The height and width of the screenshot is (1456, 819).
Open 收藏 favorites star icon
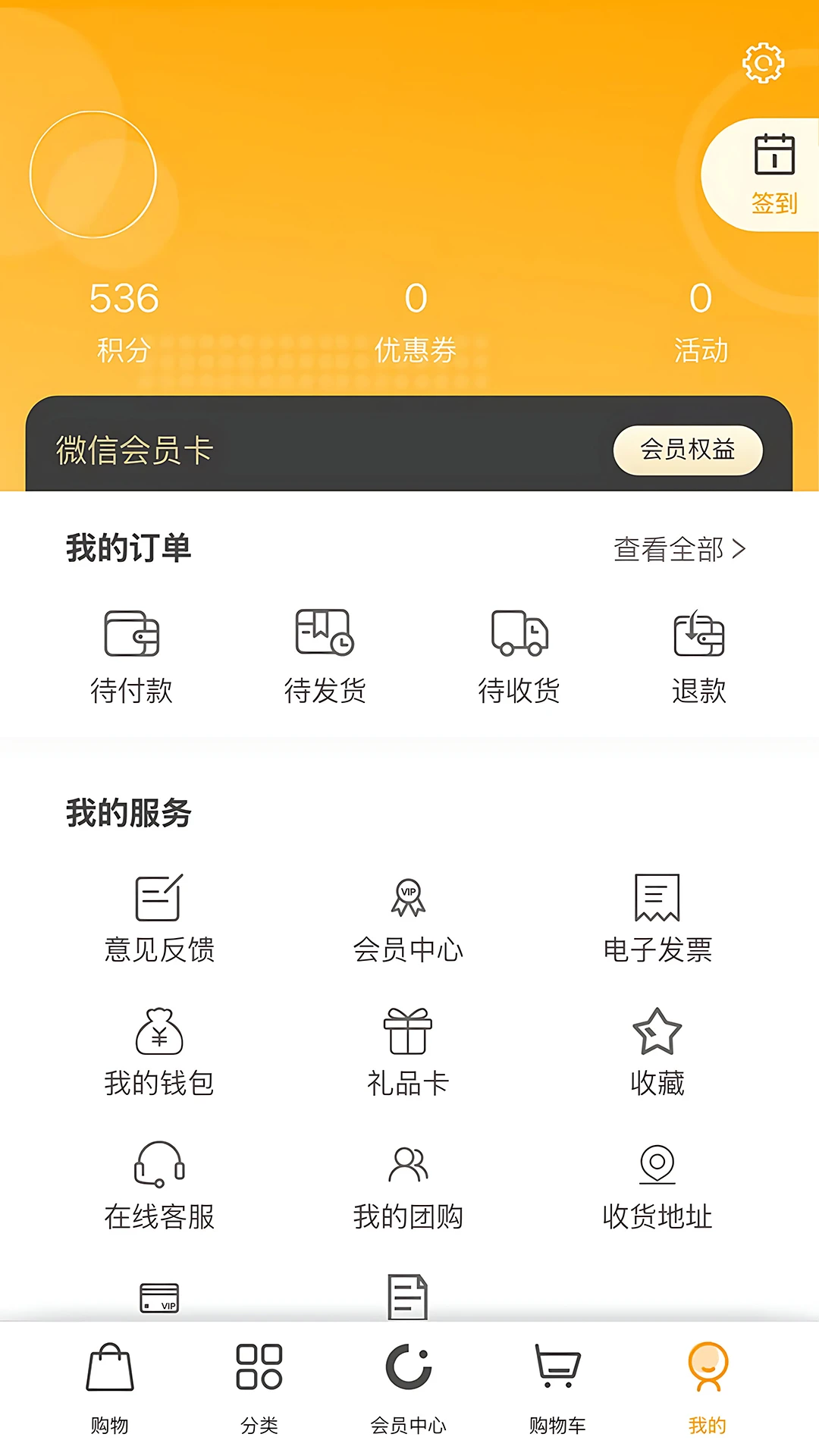click(x=657, y=1033)
